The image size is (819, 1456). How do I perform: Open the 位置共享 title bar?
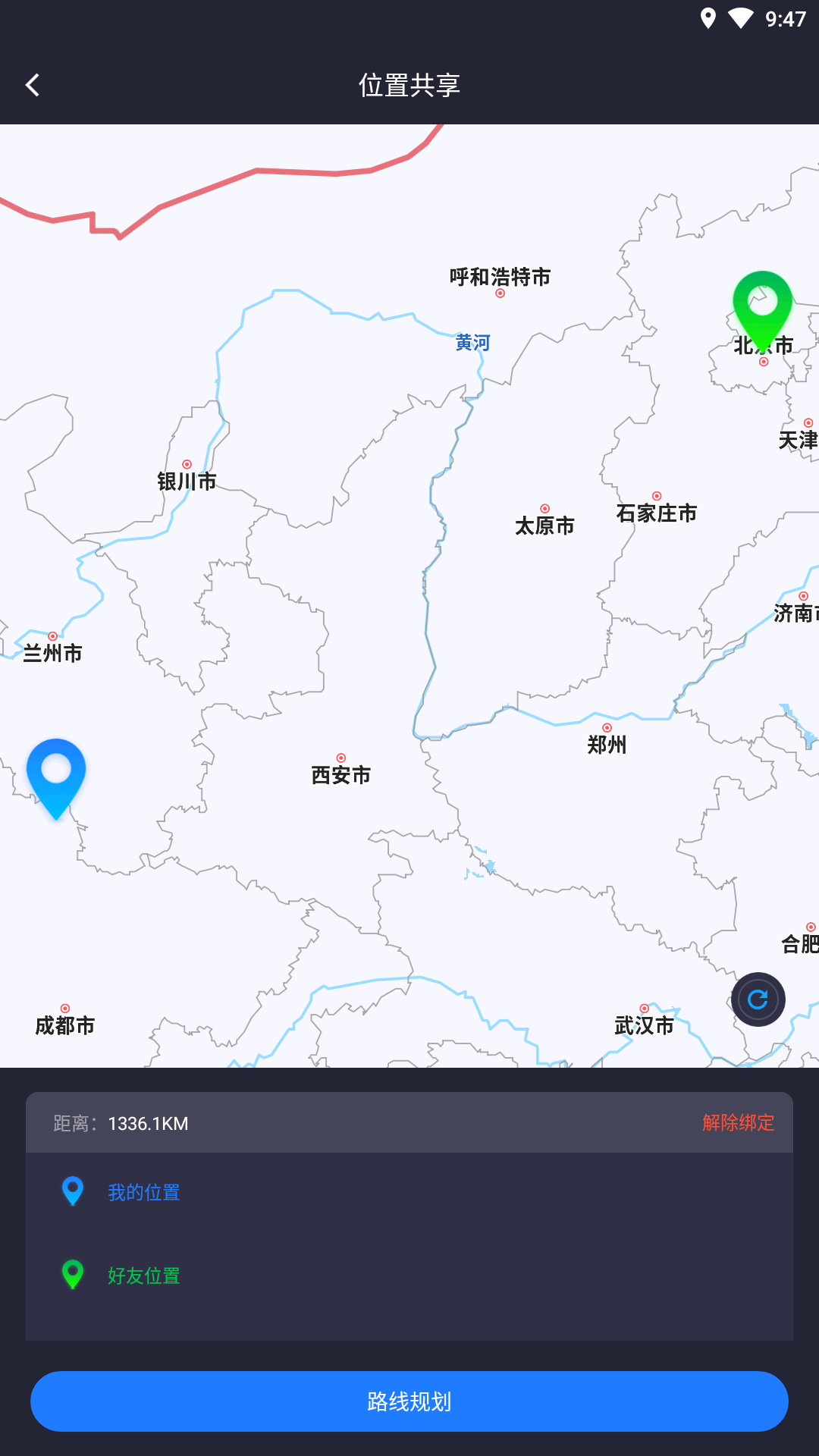click(x=409, y=85)
